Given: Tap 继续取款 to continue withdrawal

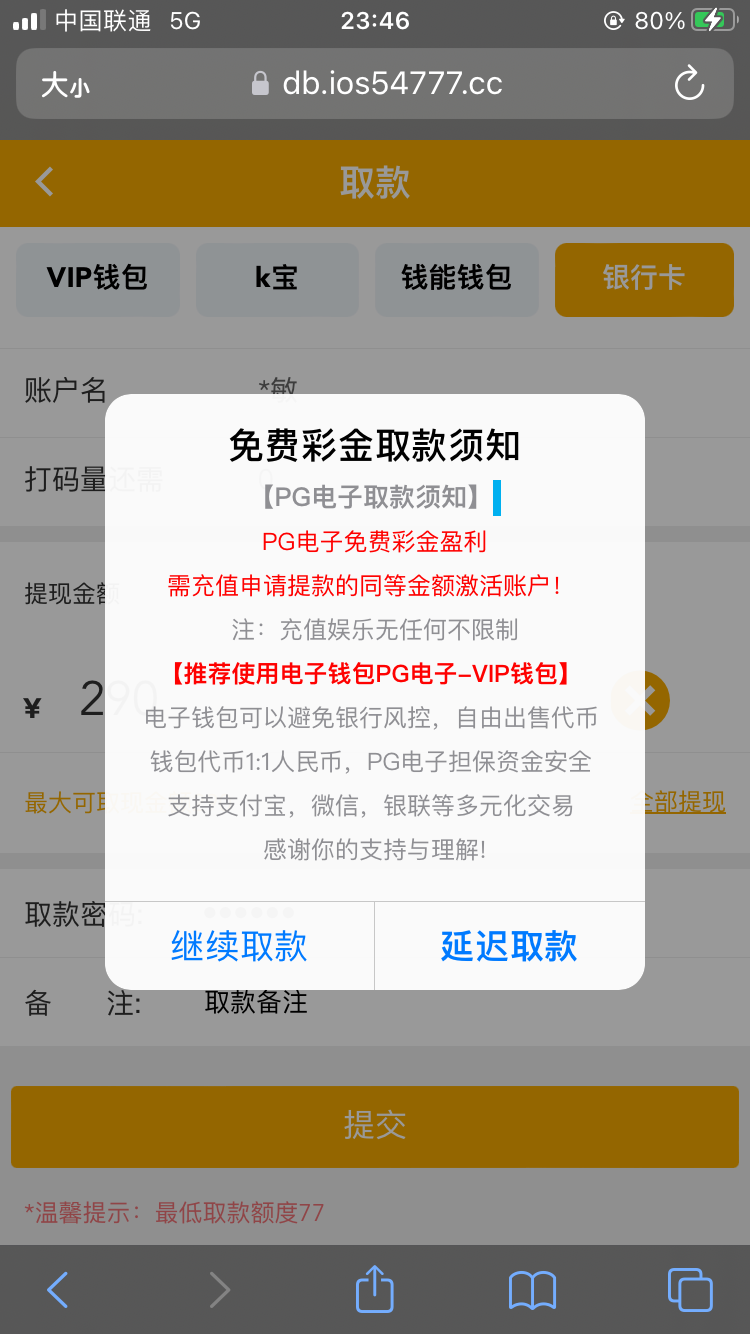Looking at the screenshot, I should tap(237, 946).
